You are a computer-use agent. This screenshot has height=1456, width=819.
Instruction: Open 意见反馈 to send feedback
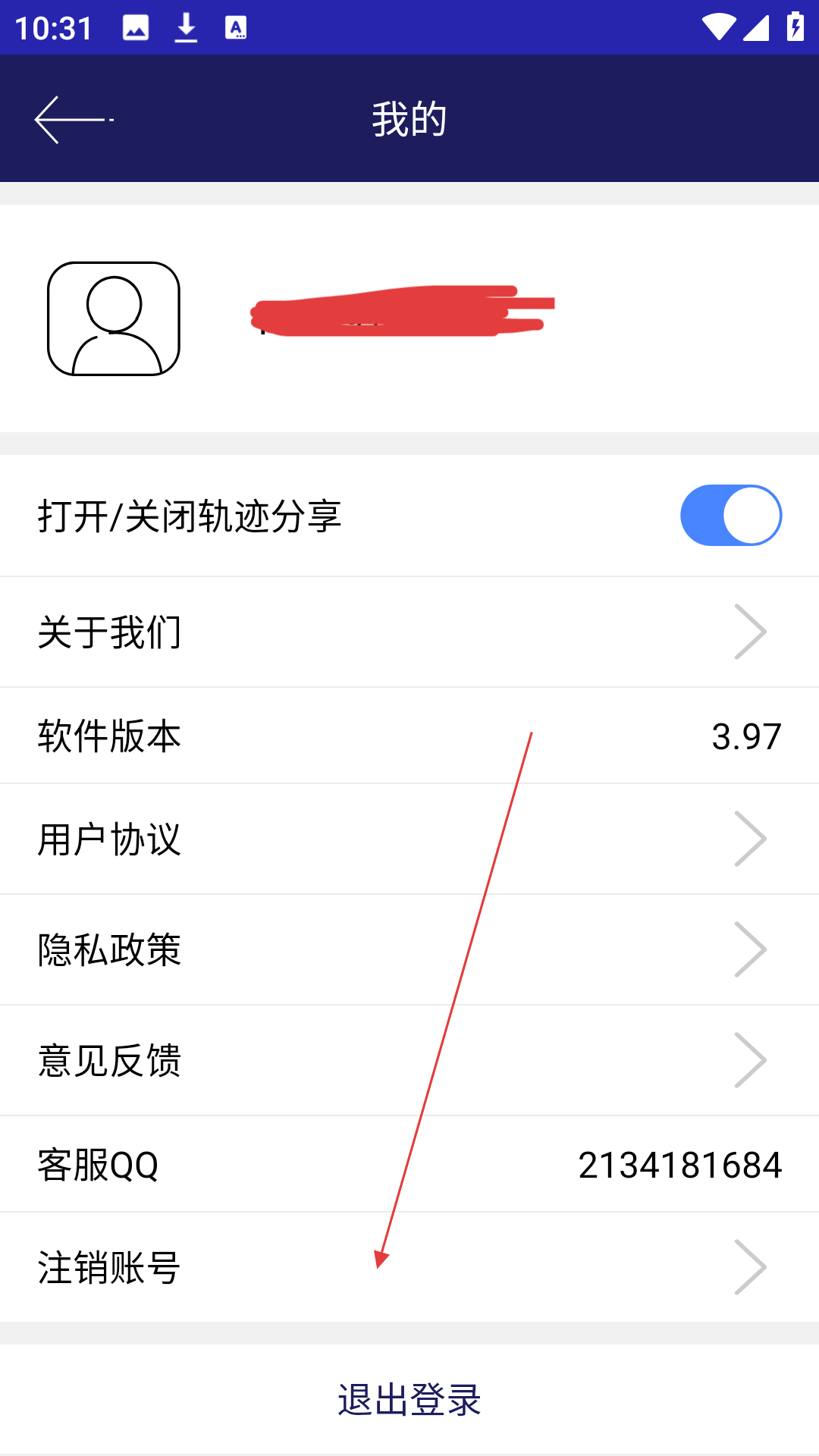pos(409,1060)
